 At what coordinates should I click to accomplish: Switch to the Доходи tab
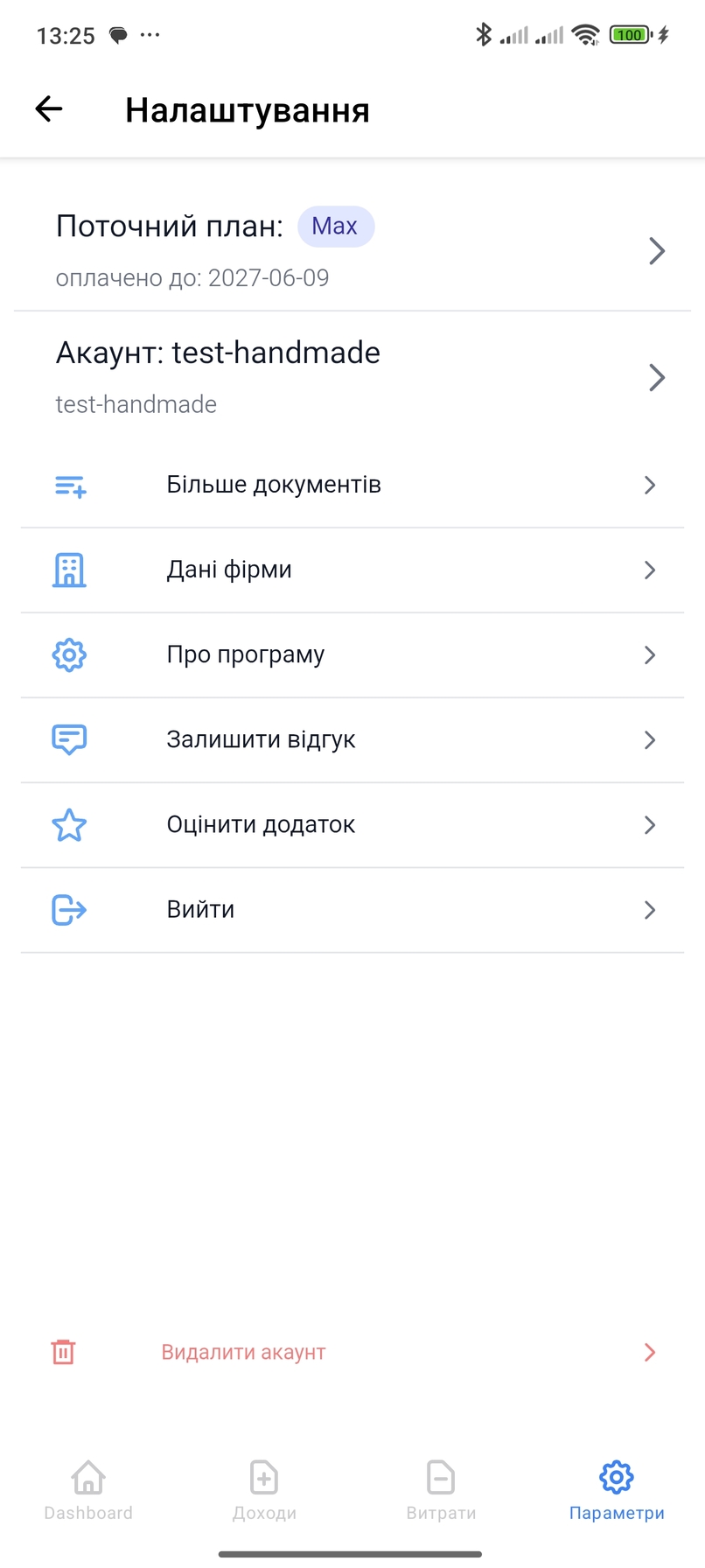264,1490
